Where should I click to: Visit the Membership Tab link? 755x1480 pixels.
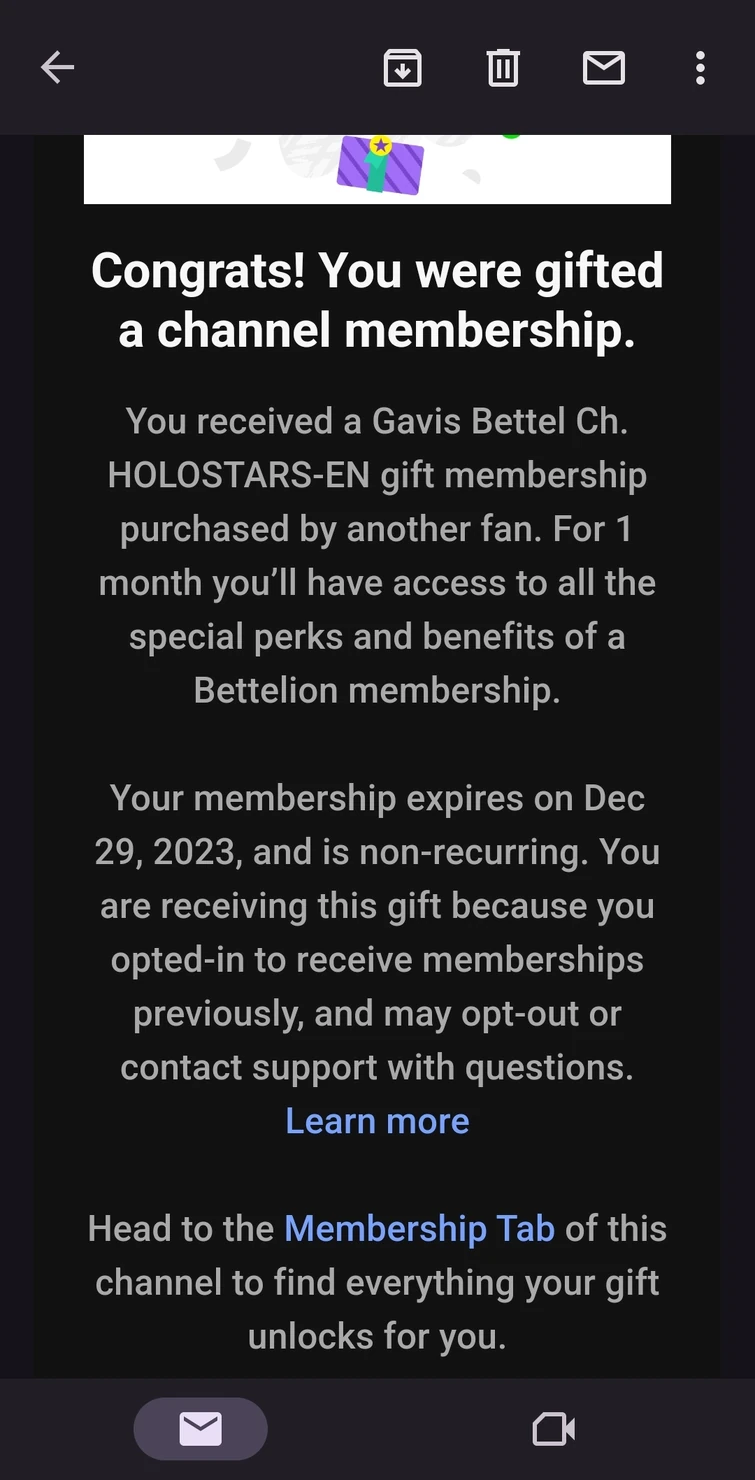[x=419, y=1228]
